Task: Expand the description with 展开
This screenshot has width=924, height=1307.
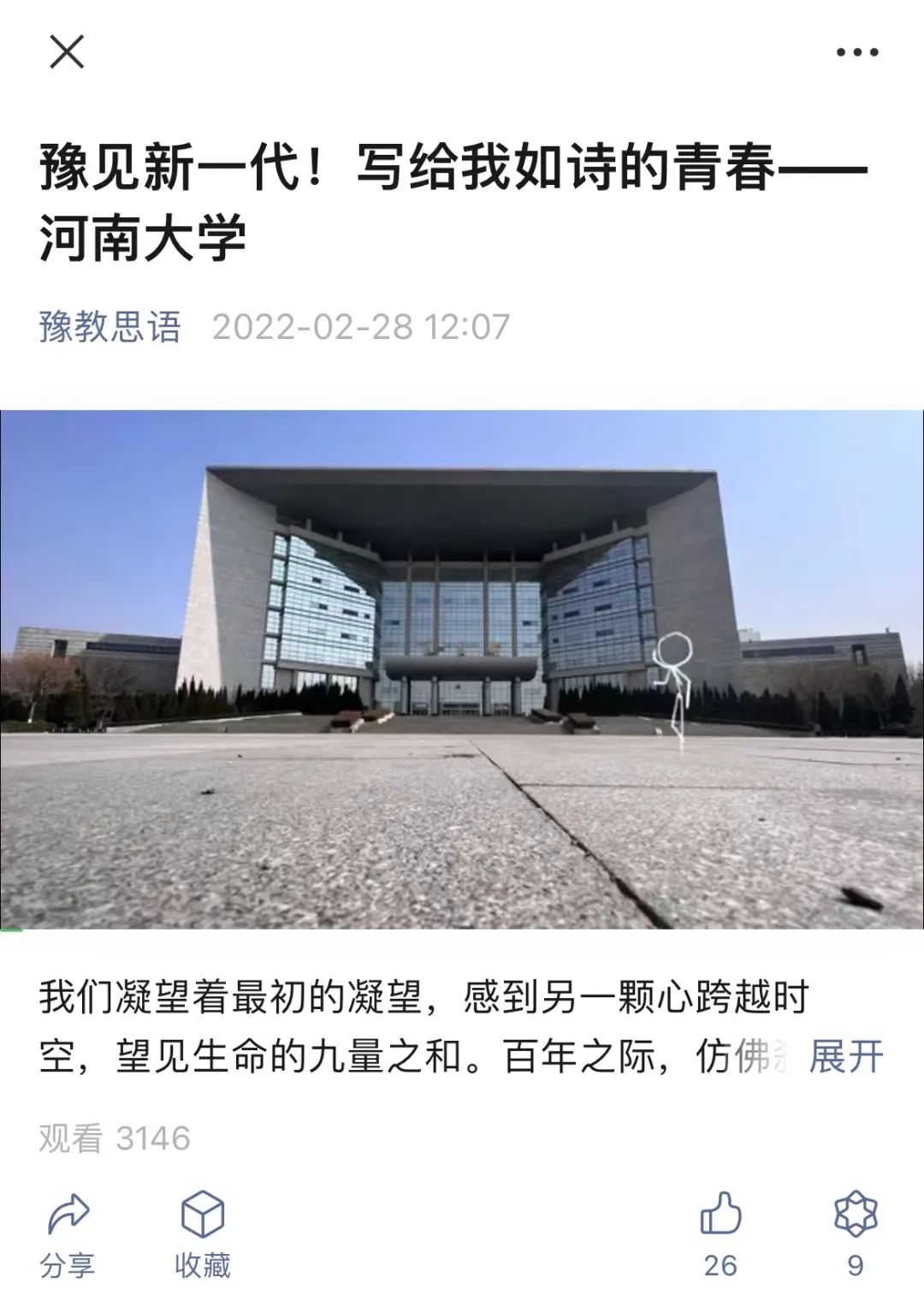Action: 845,1057
